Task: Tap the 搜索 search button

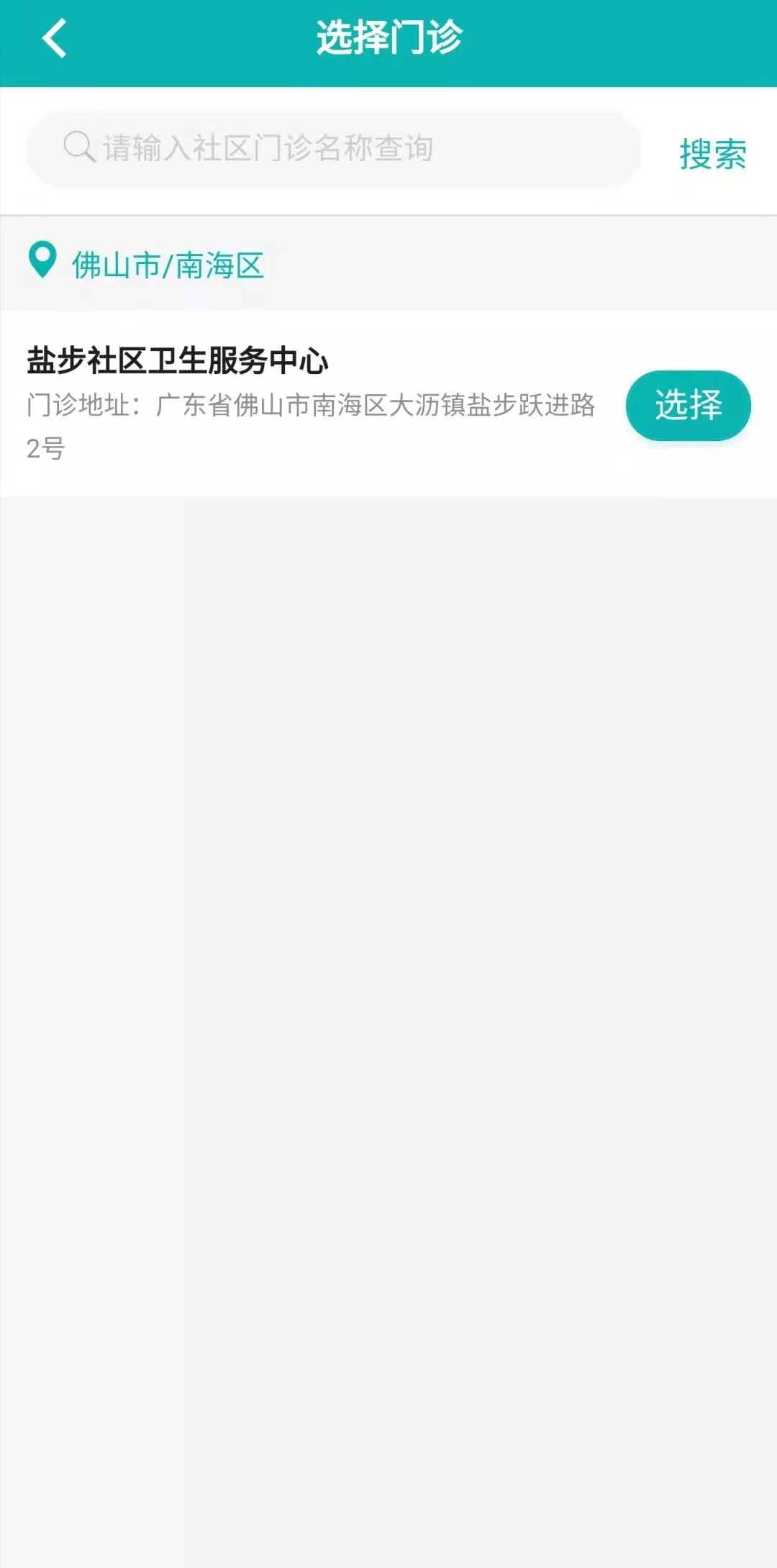Action: (x=712, y=154)
